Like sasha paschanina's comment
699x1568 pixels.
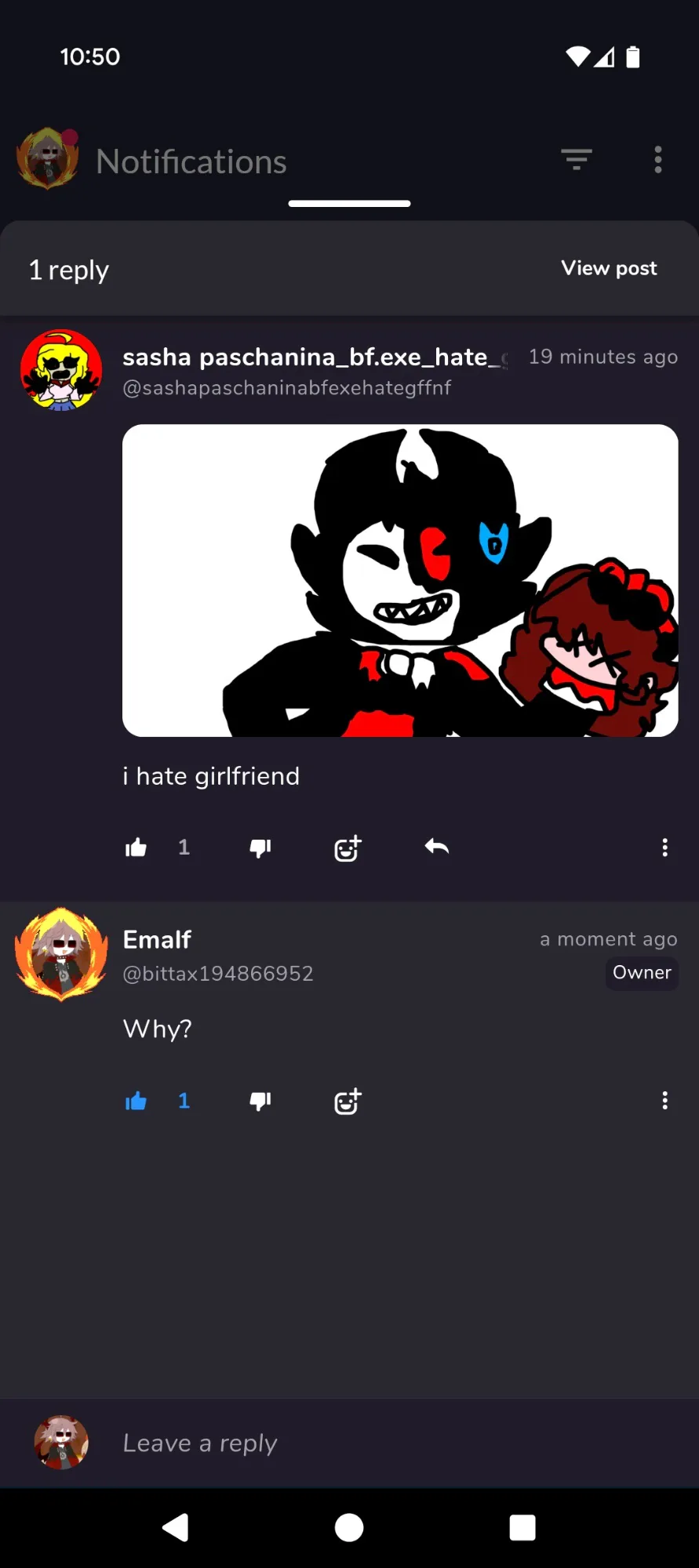coord(136,848)
